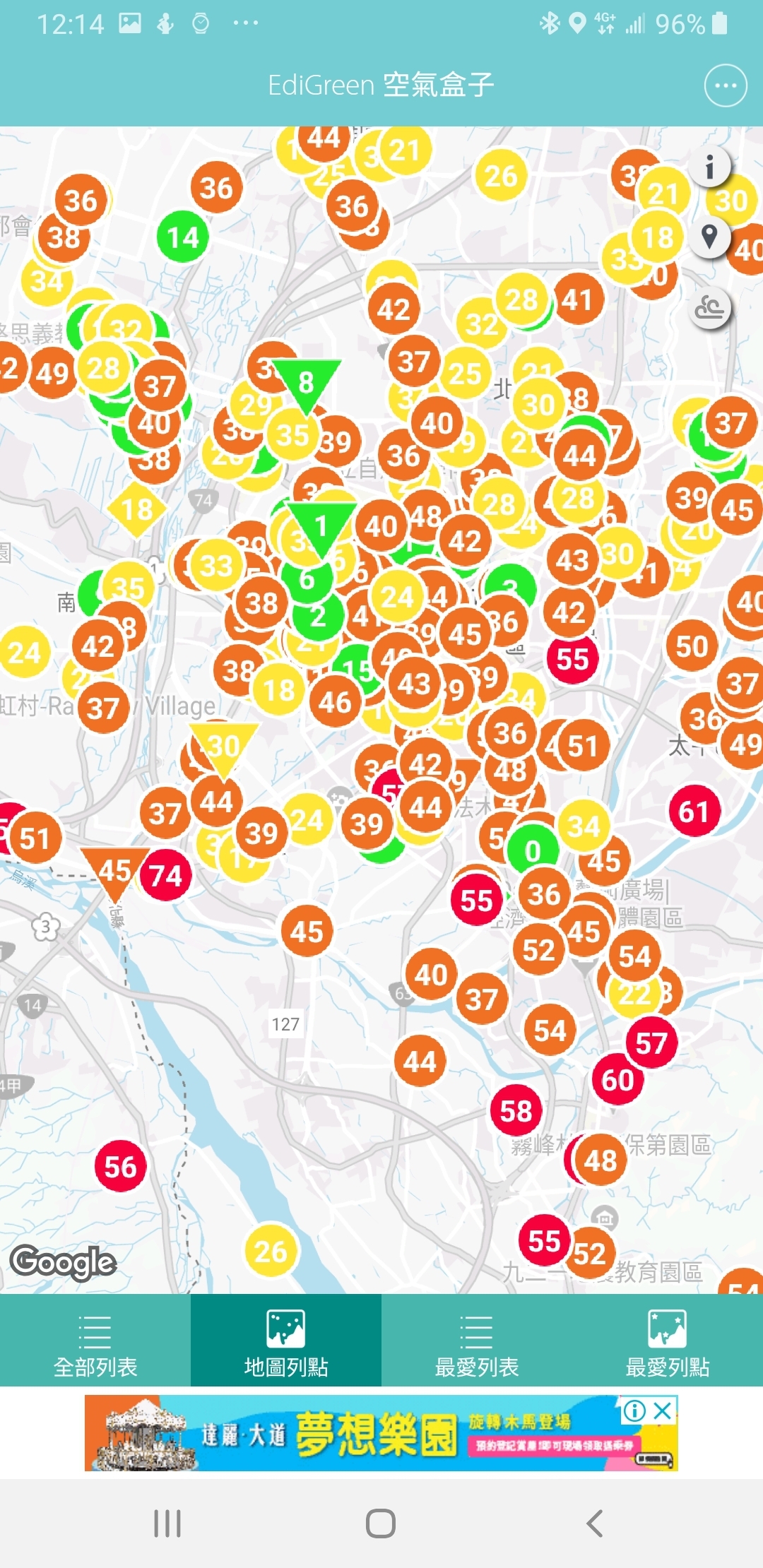The width and height of the screenshot is (763, 1568).
Task: Select the 地圖列點 tab
Action: click(x=286, y=1341)
